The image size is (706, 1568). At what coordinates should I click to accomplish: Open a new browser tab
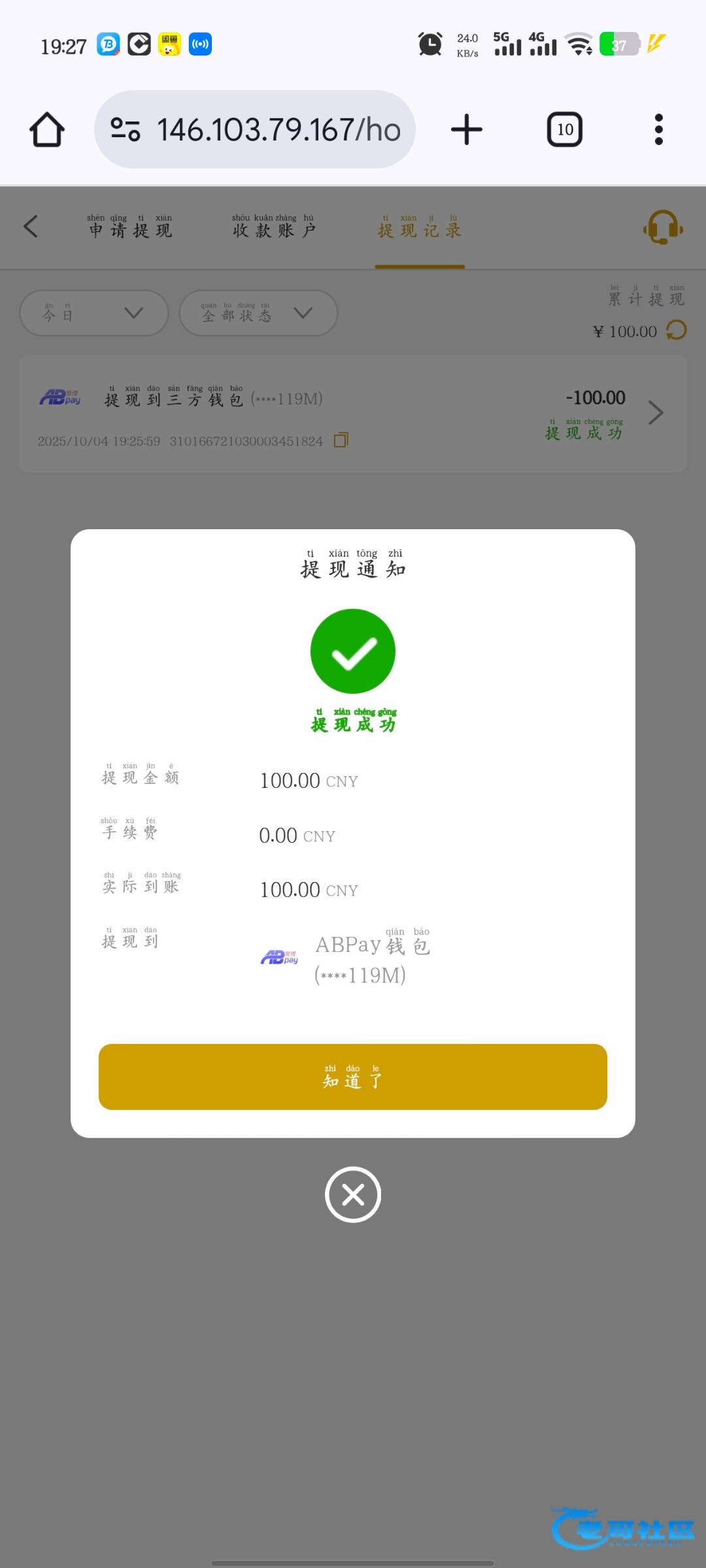(467, 129)
